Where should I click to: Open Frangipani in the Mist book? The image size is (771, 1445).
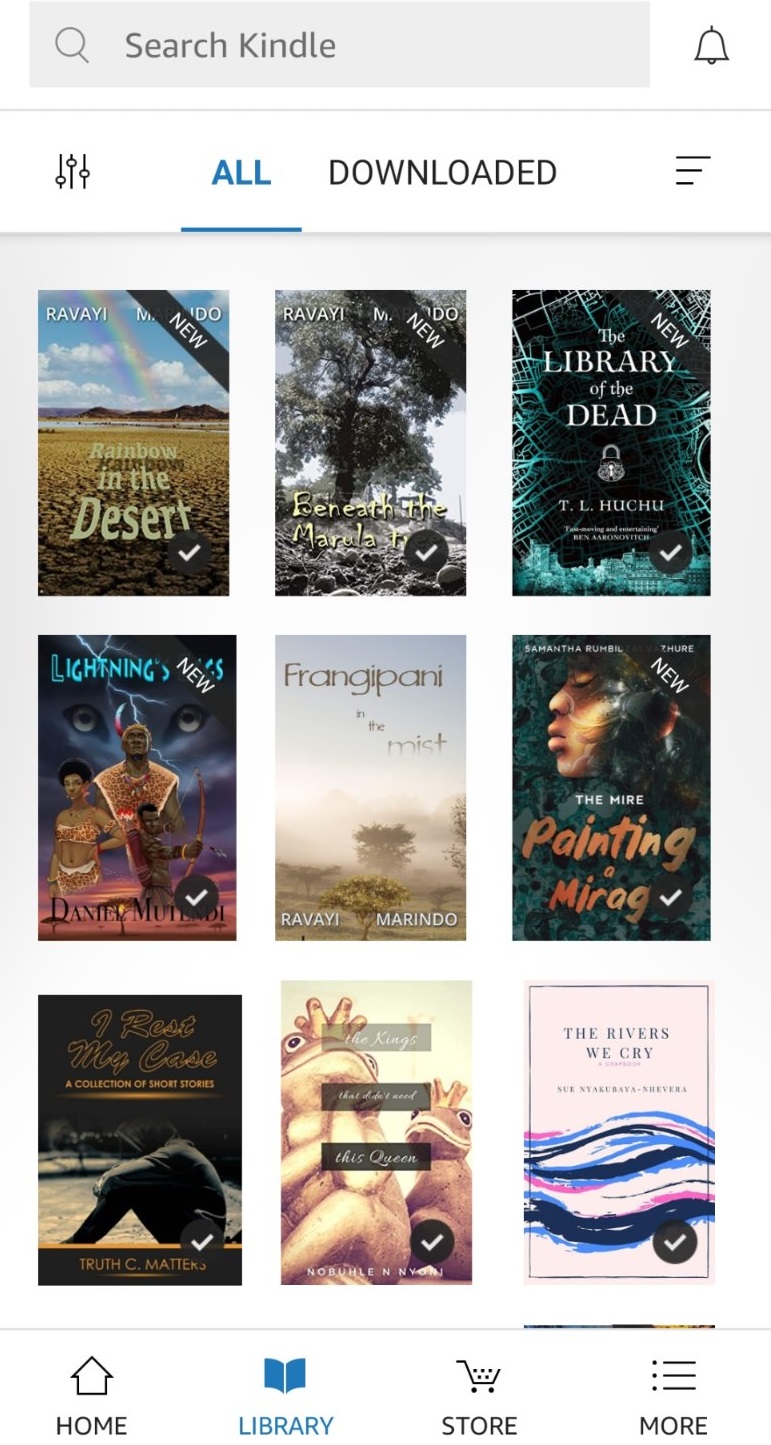370,788
